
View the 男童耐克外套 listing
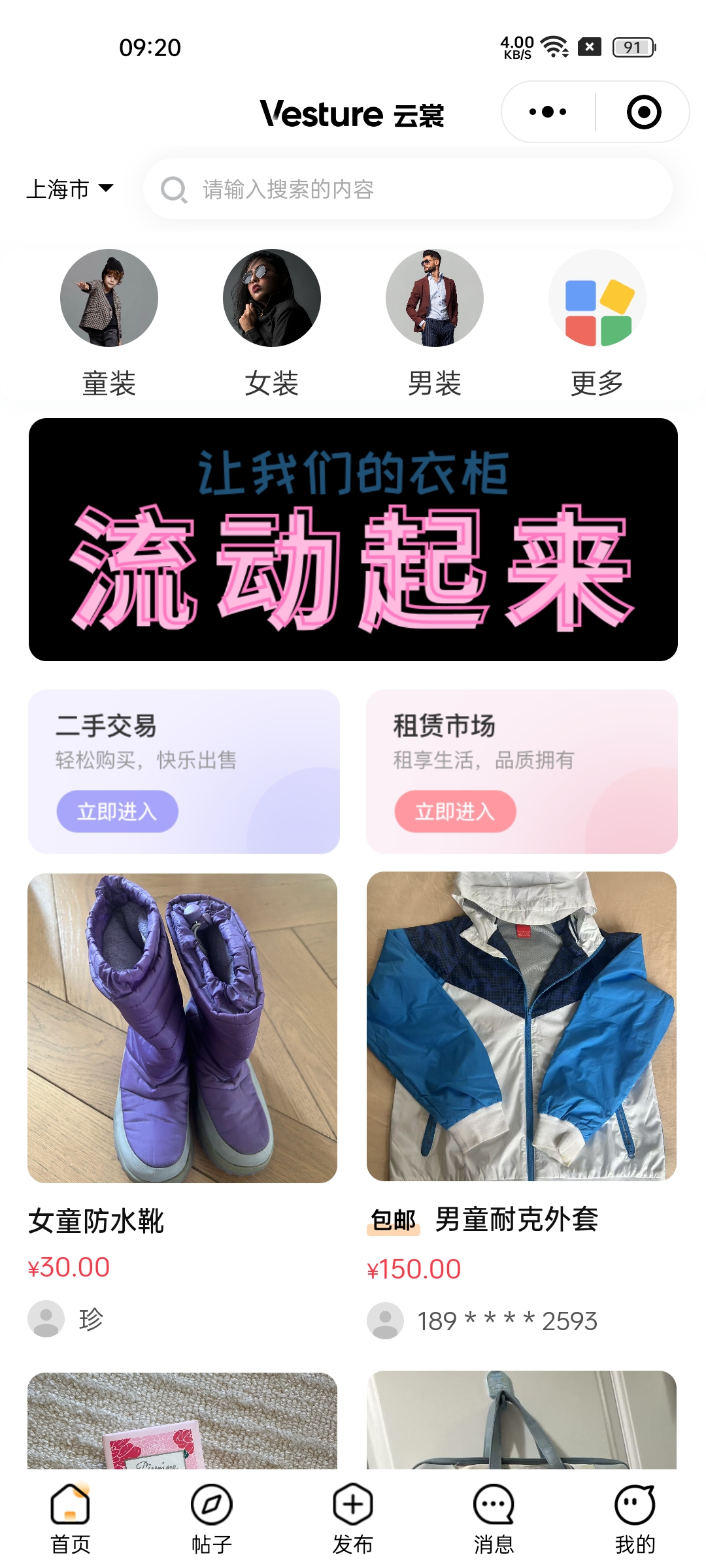pos(522,1027)
